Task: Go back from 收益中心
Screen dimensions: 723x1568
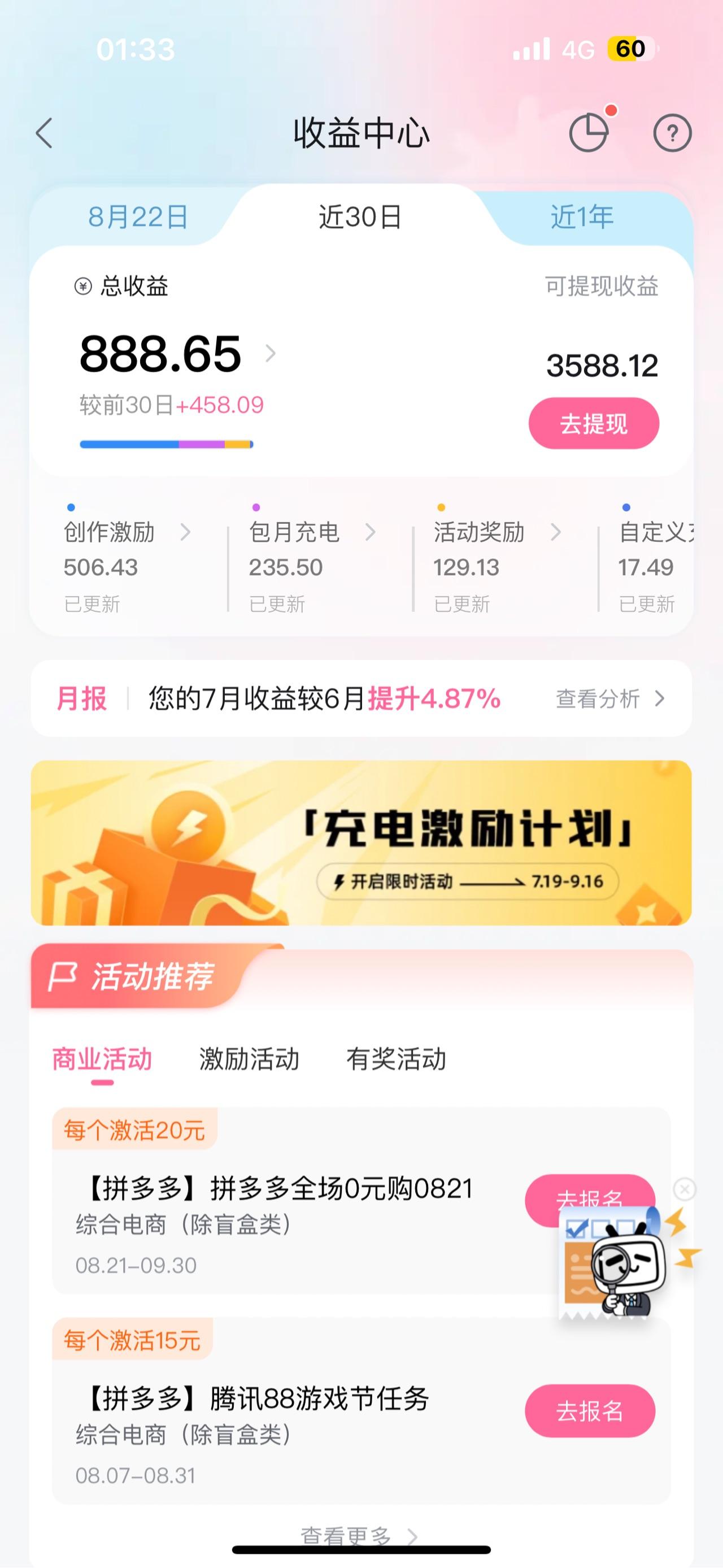Action: 45,133
